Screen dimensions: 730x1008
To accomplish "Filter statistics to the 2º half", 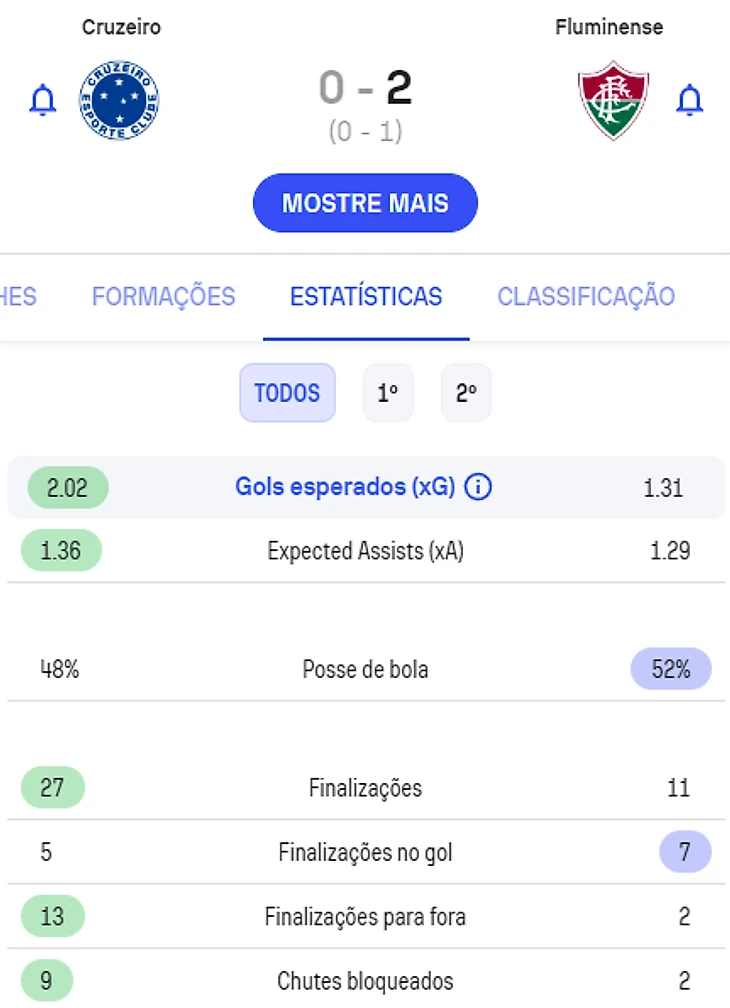I will pos(466,393).
